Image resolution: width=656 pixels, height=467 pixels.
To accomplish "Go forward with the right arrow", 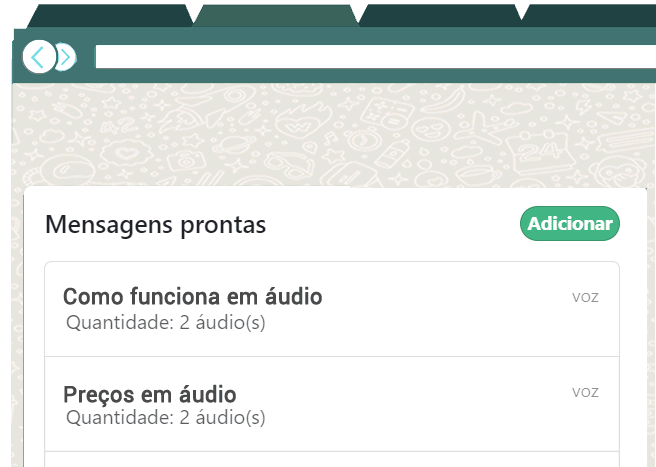I will (66, 57).
